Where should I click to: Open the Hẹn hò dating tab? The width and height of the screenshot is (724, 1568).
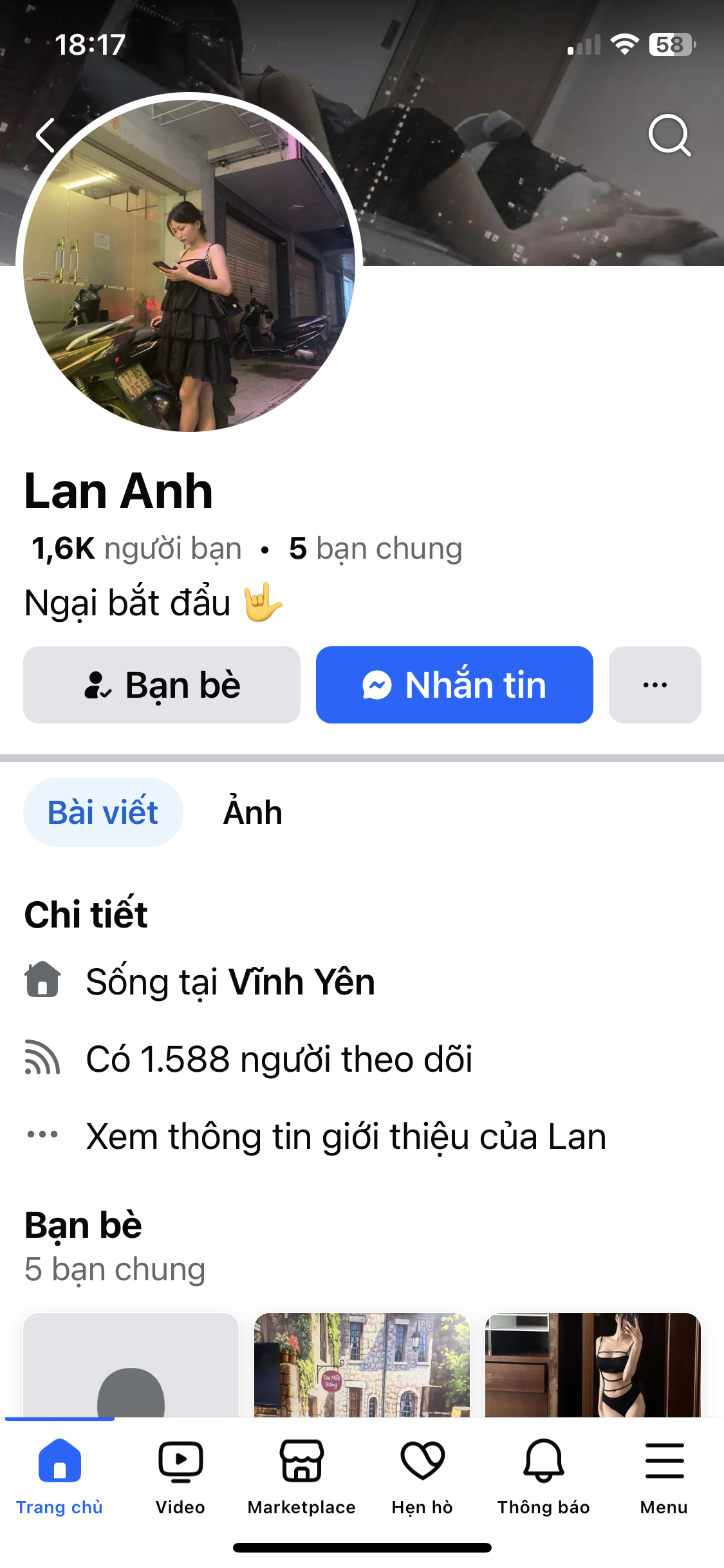(x=422, y=1475)
